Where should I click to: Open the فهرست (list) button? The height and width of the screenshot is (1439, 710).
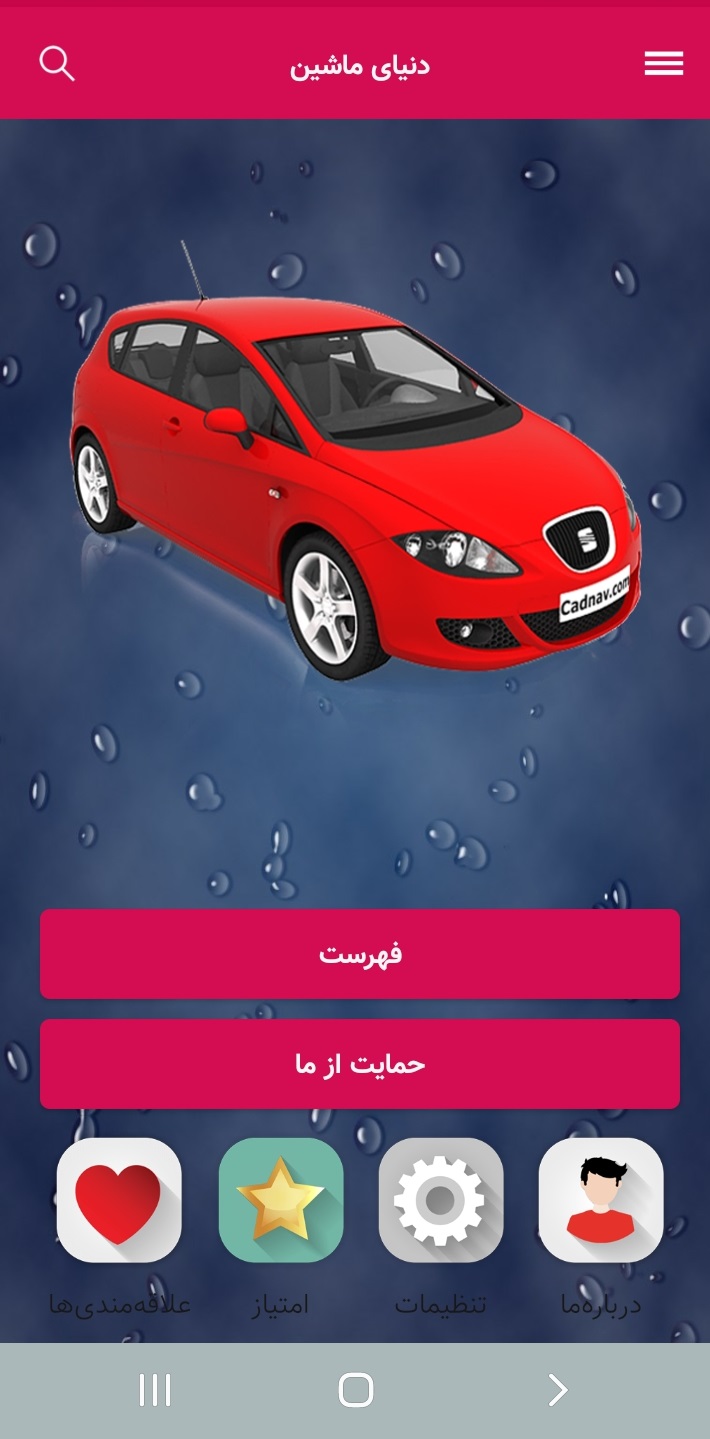click(x=360, y=953)
